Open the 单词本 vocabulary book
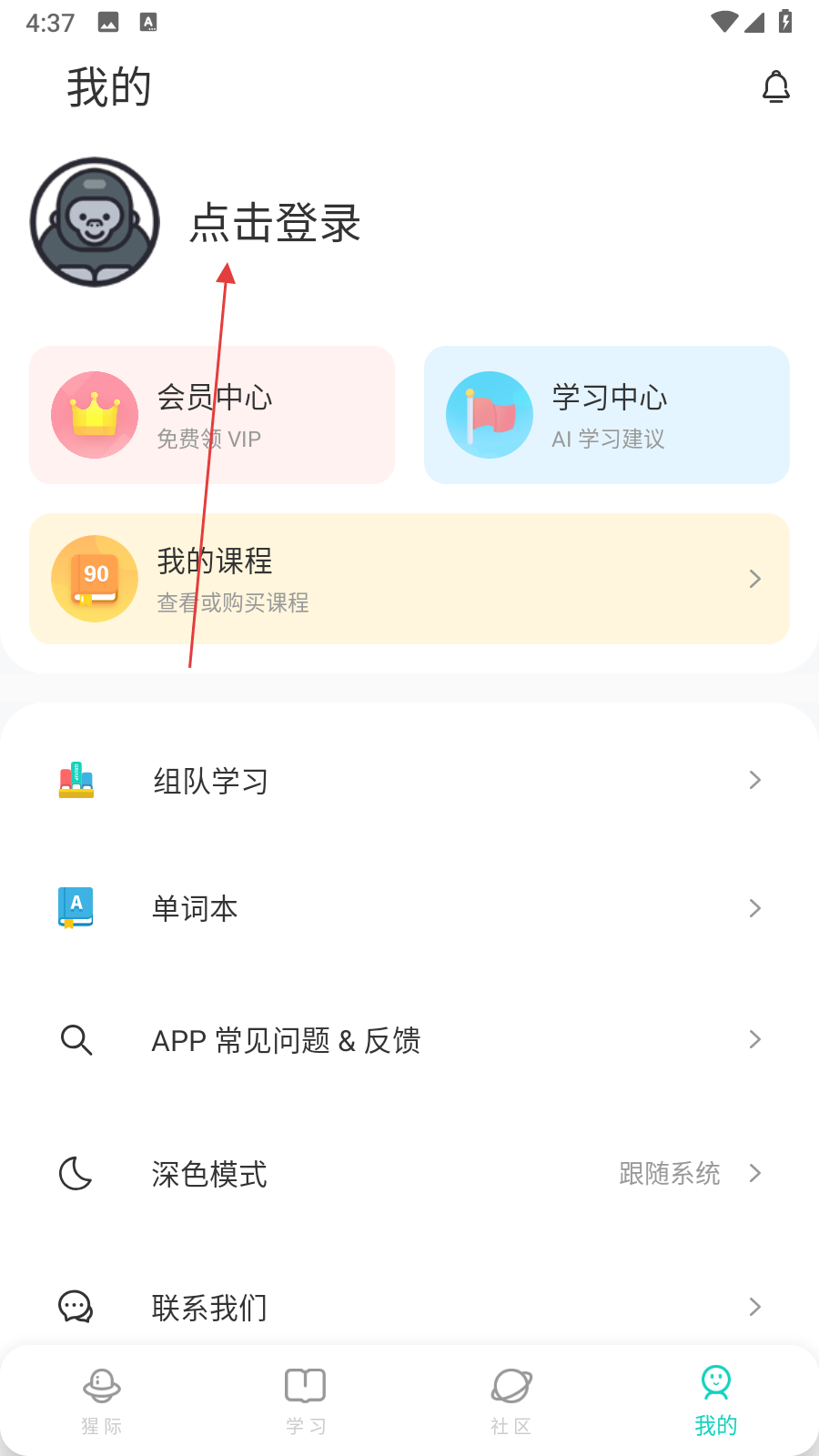 pos(409,908)
